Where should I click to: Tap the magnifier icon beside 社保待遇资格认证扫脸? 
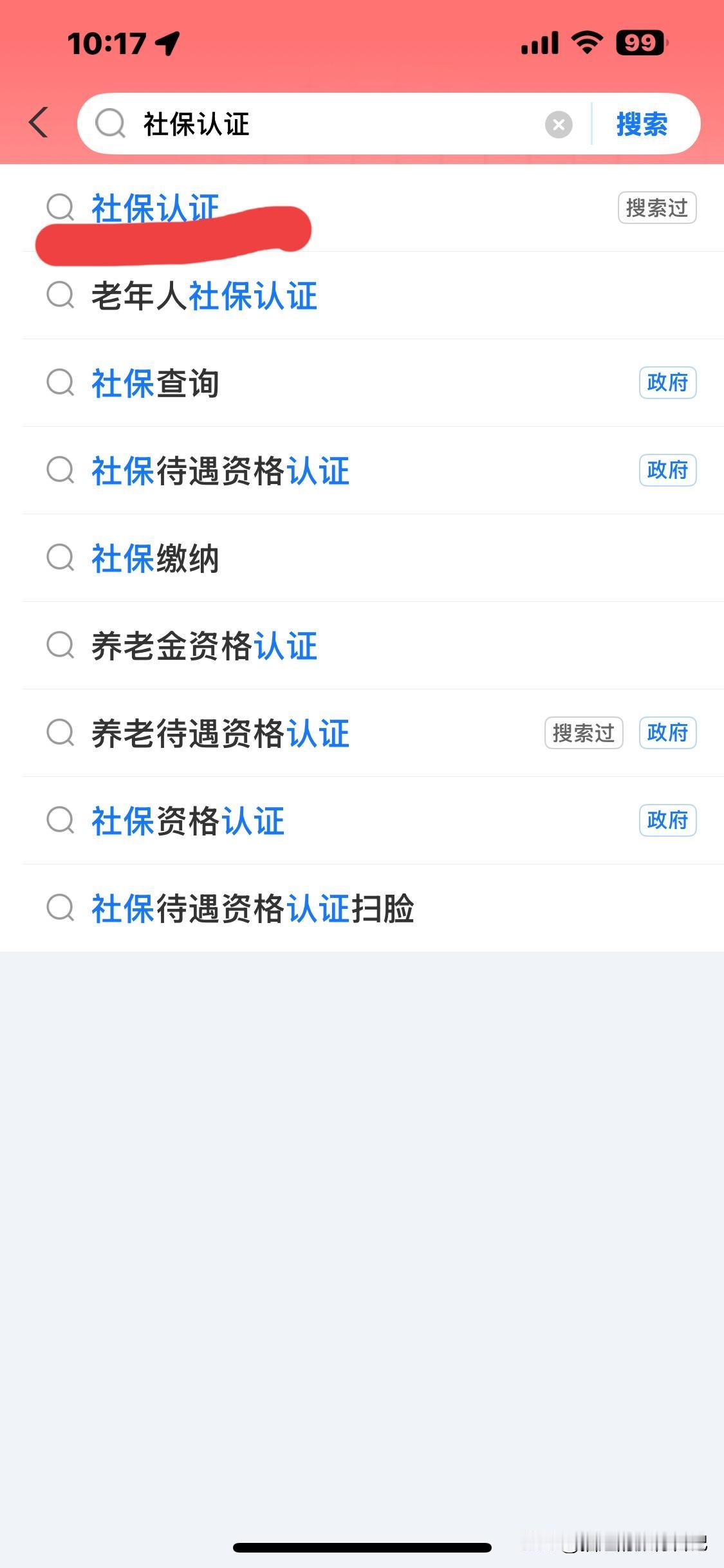(60, 909)
